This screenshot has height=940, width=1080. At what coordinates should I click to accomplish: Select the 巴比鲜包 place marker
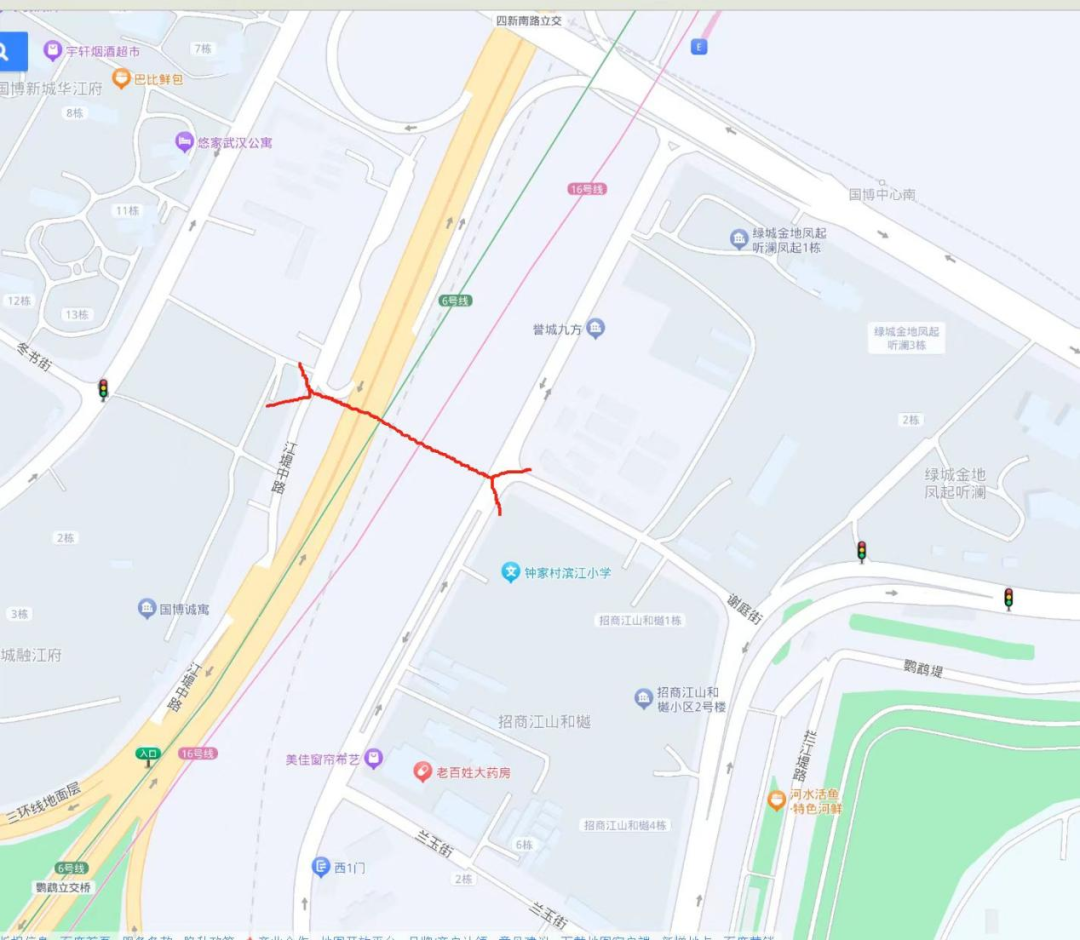tap(121, 78)
